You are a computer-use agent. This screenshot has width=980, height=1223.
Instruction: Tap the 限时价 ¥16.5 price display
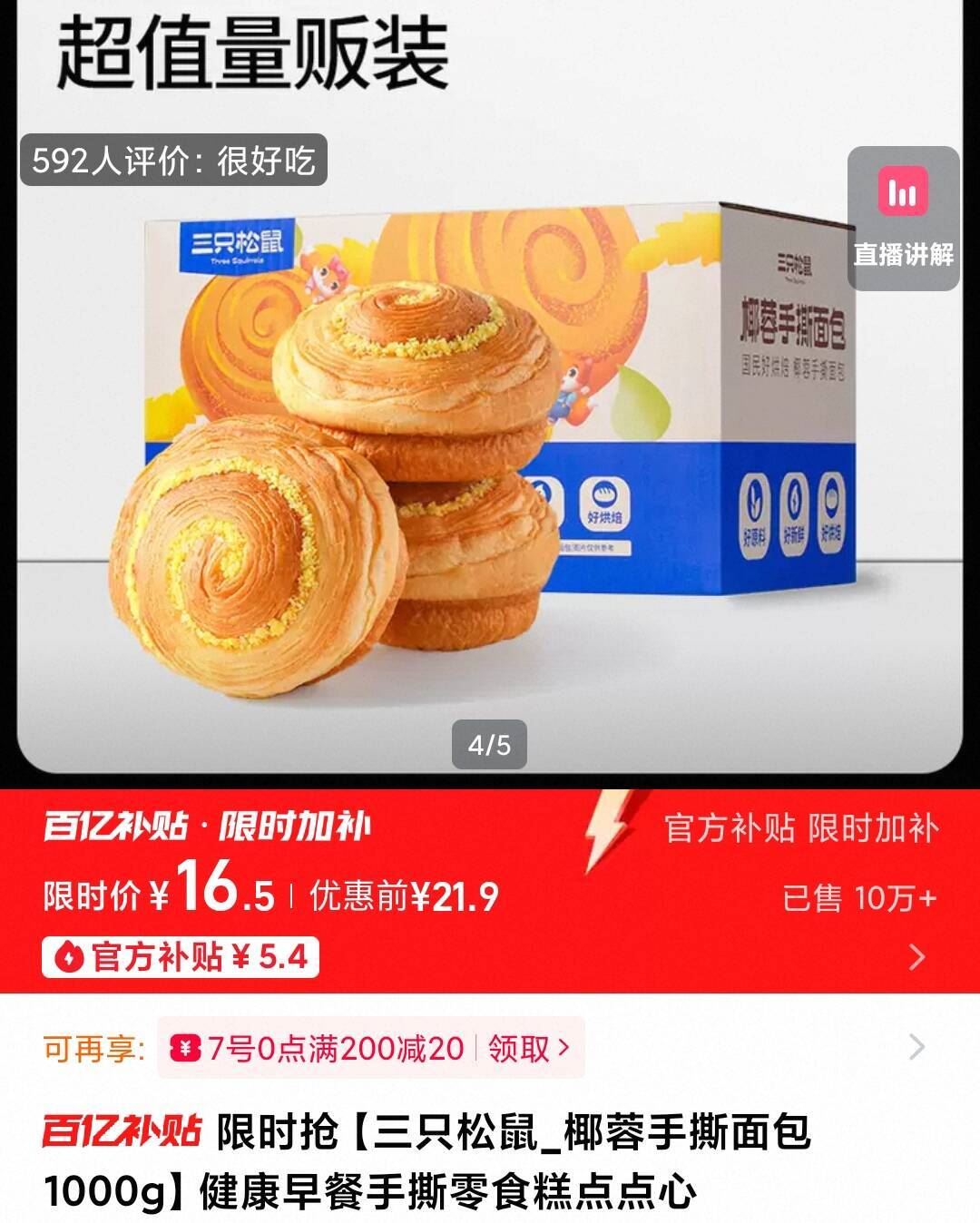159,893
